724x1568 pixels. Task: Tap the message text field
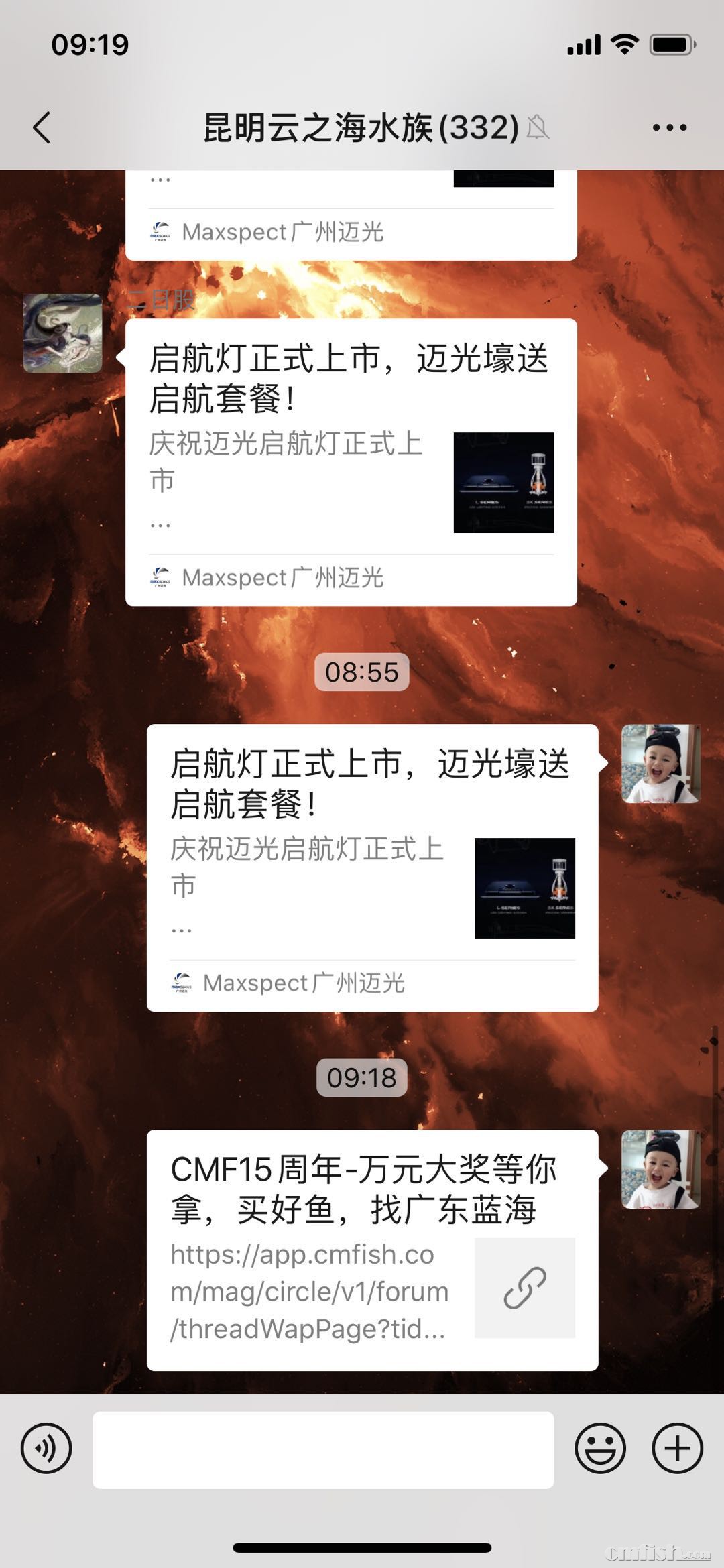[323, 1449]
